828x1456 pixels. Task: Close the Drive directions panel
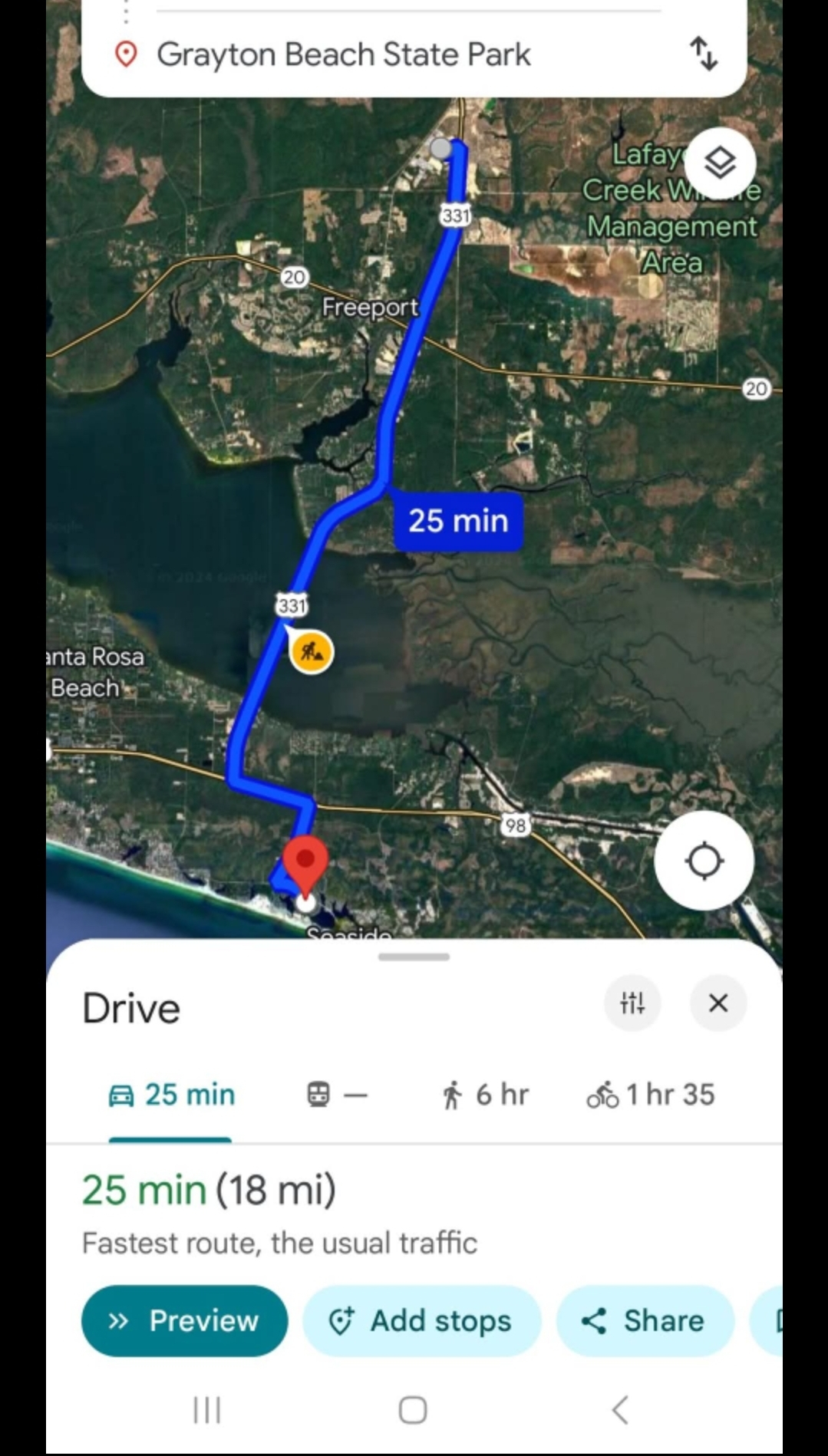pyautogui.click(x=718, y=1003)
